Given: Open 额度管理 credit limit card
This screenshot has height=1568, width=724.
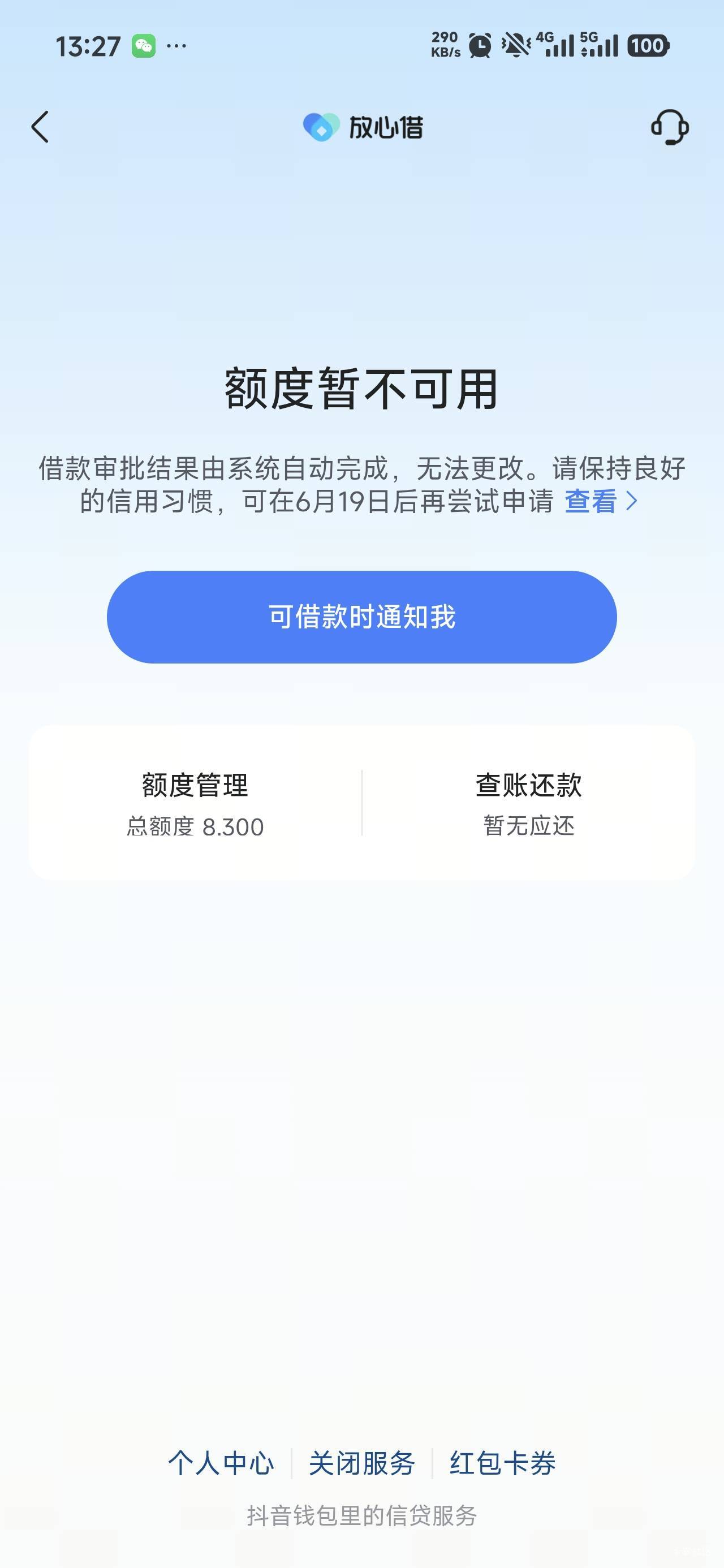Looking at the screenshot, I should tap(195, 802).
